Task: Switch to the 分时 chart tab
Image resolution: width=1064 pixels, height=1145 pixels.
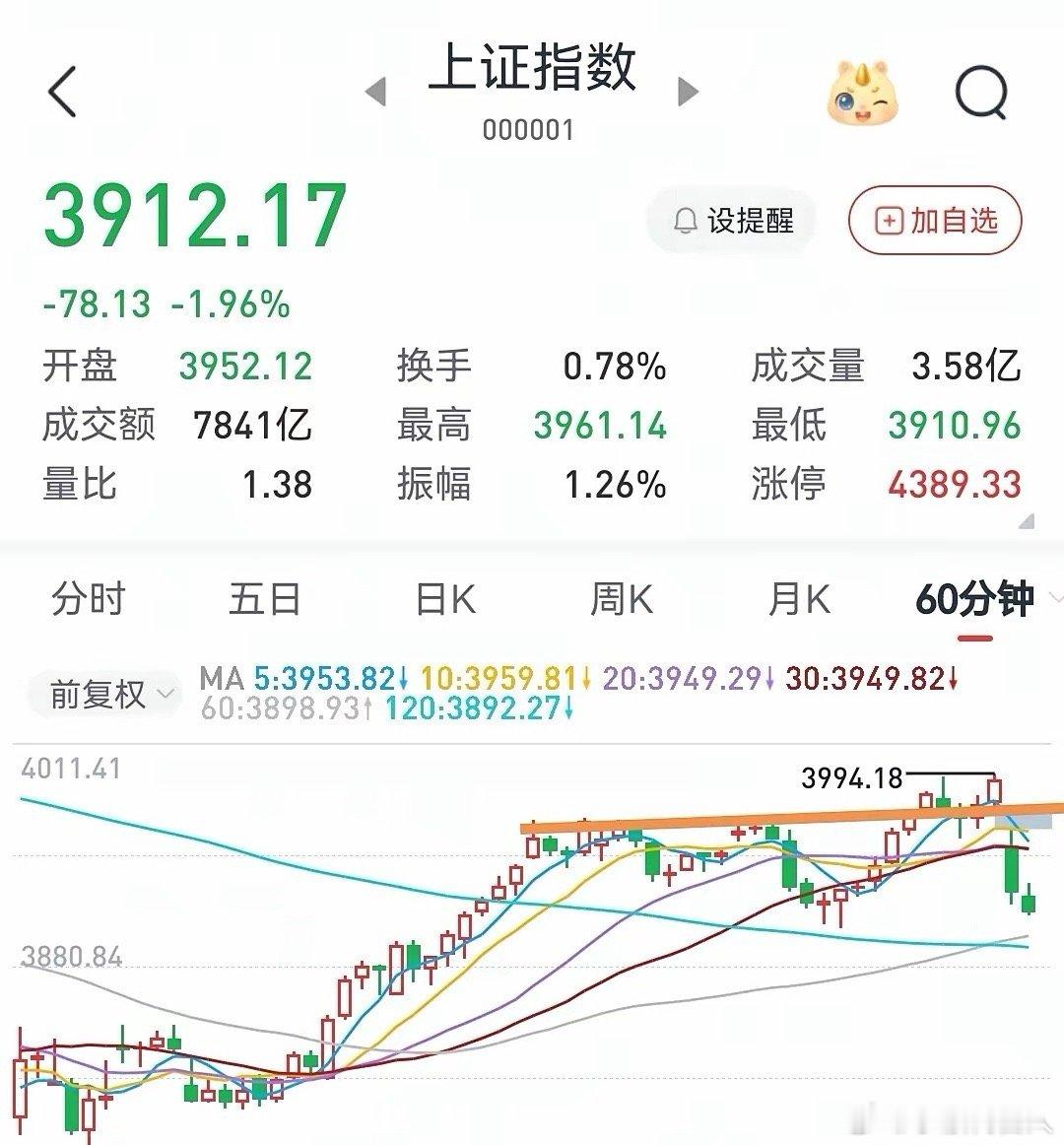Action: pos(89,599)
